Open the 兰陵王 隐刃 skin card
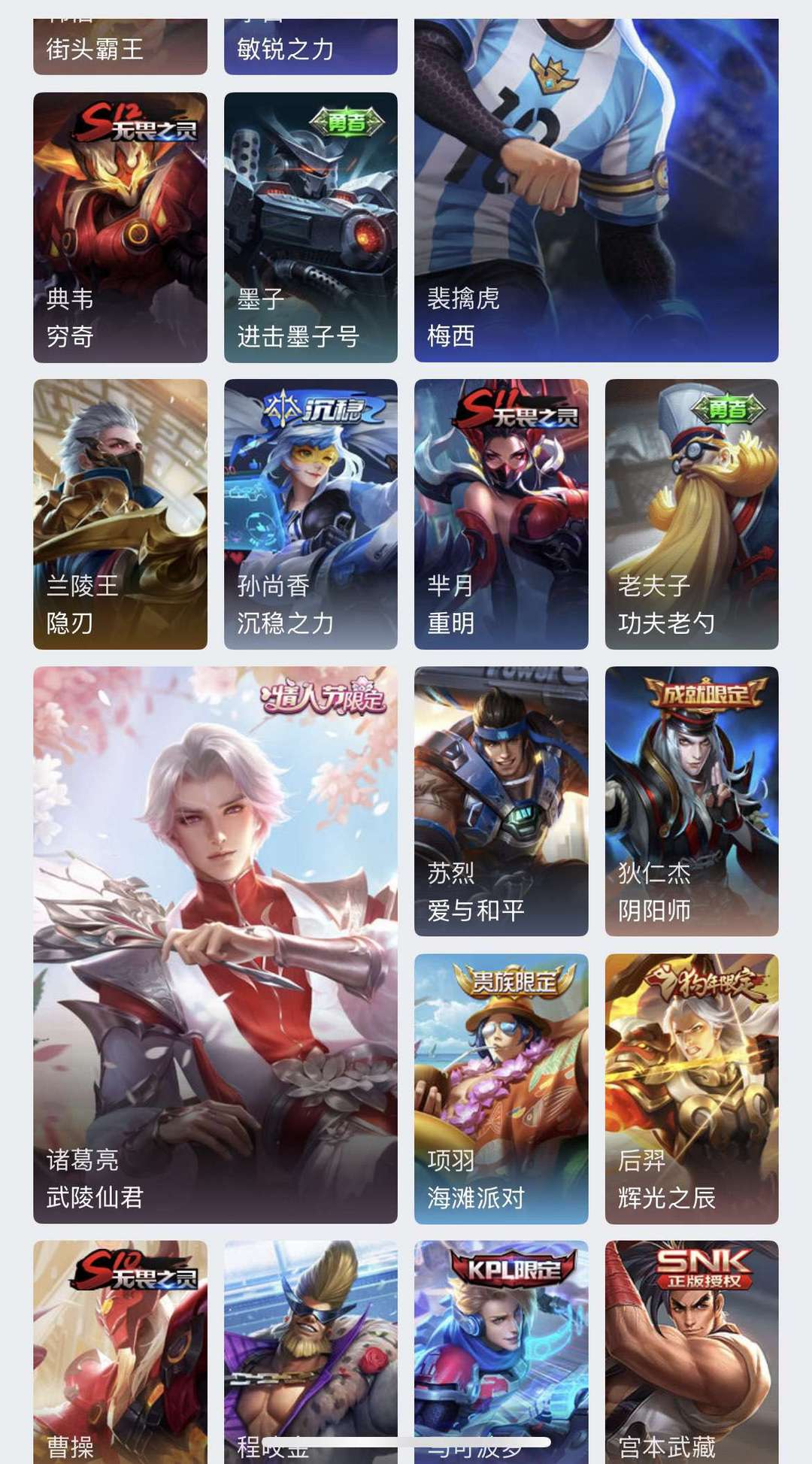This screenshot has width=812, height=1464. (120, 514)
